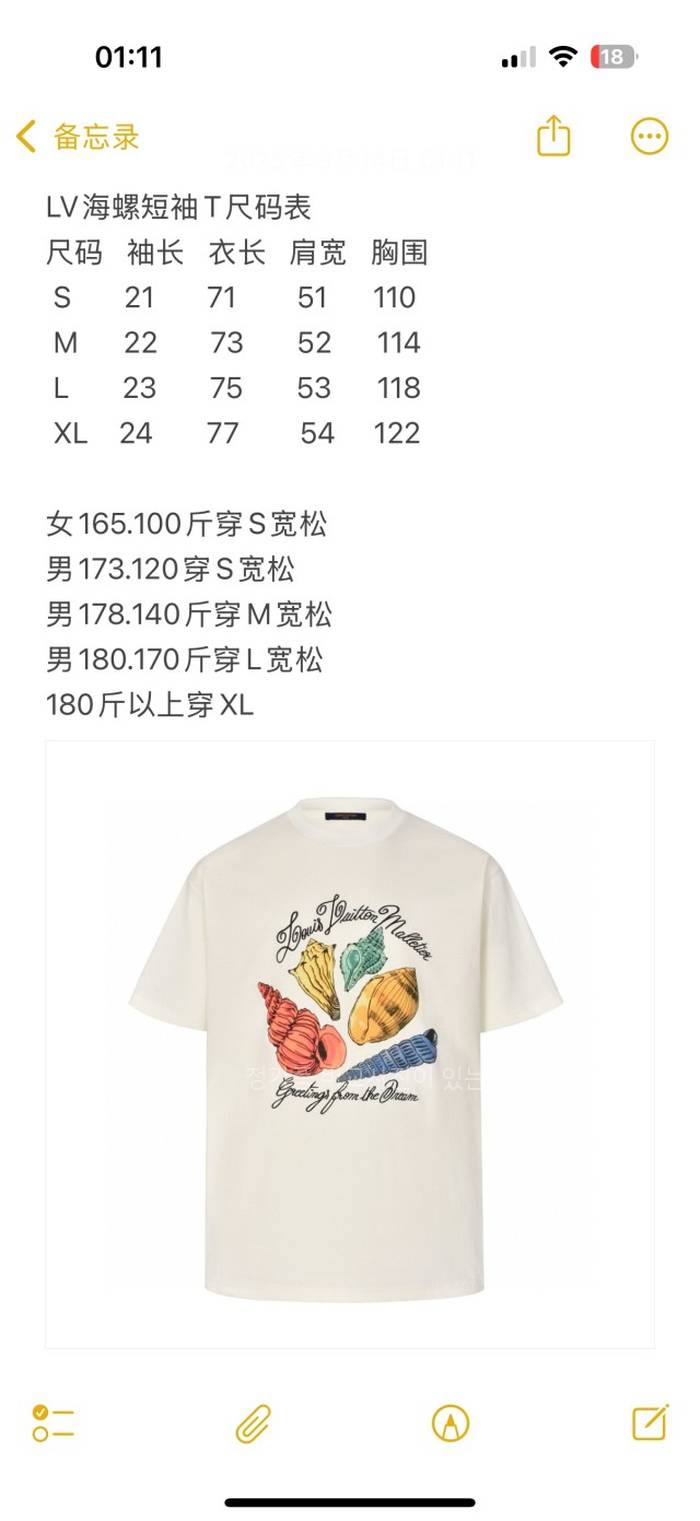
Task: Open the markup pen tool
Action: (x=451, y=1422)
